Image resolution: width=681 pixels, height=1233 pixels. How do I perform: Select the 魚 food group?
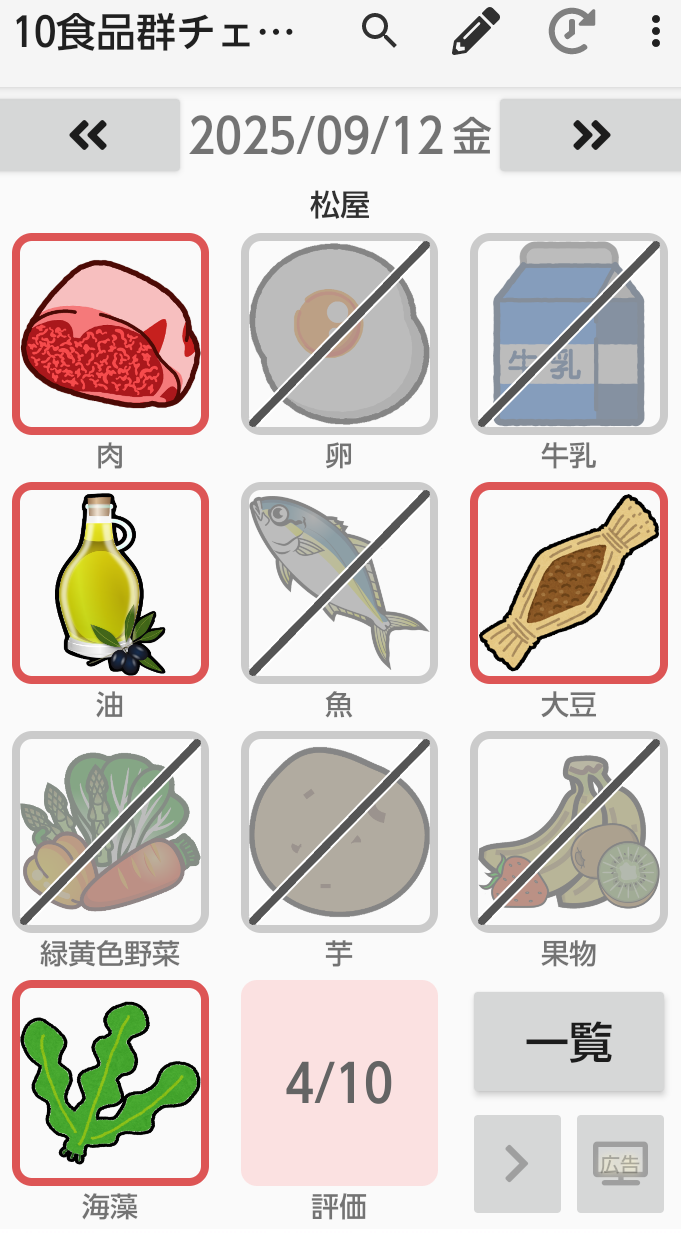[x=339, y=582]
